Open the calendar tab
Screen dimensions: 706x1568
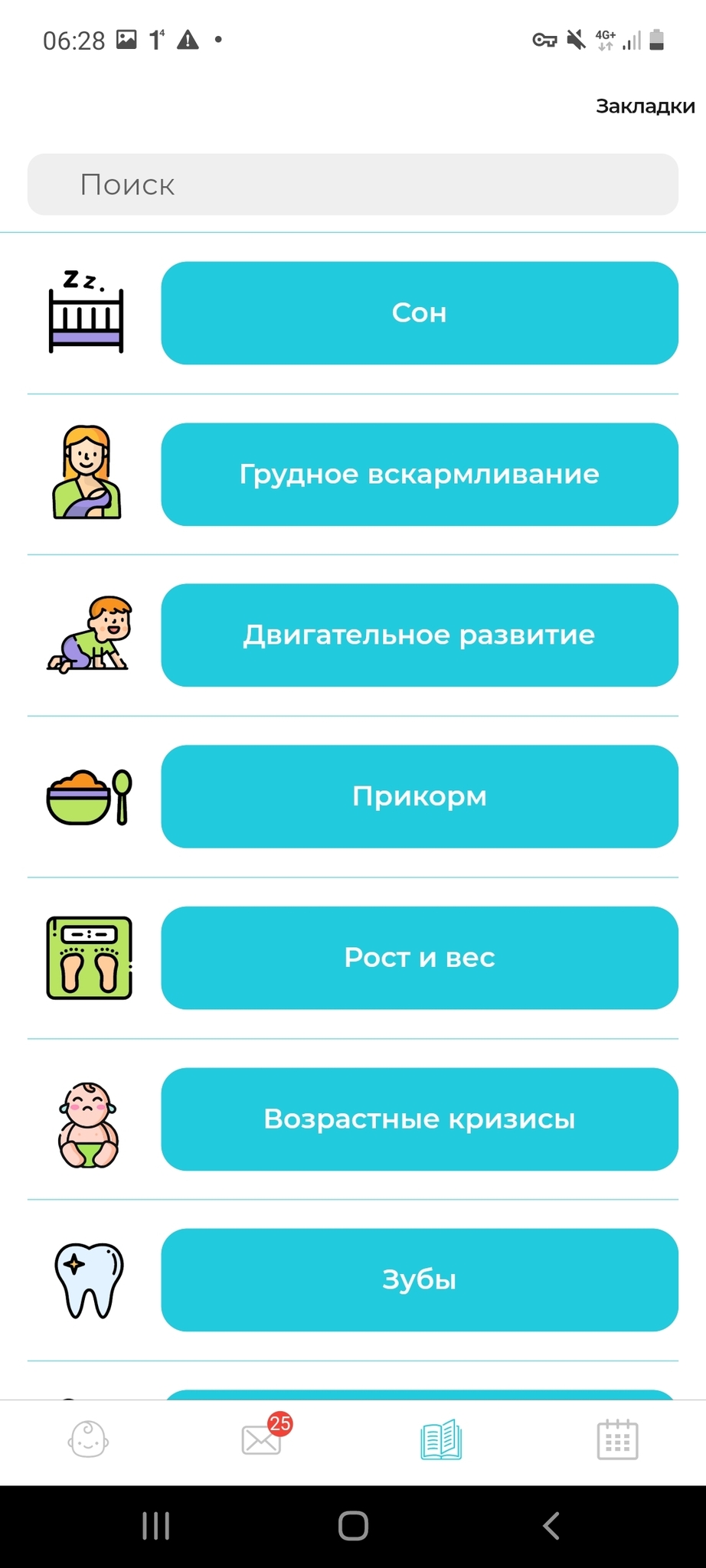[617, 1440]
